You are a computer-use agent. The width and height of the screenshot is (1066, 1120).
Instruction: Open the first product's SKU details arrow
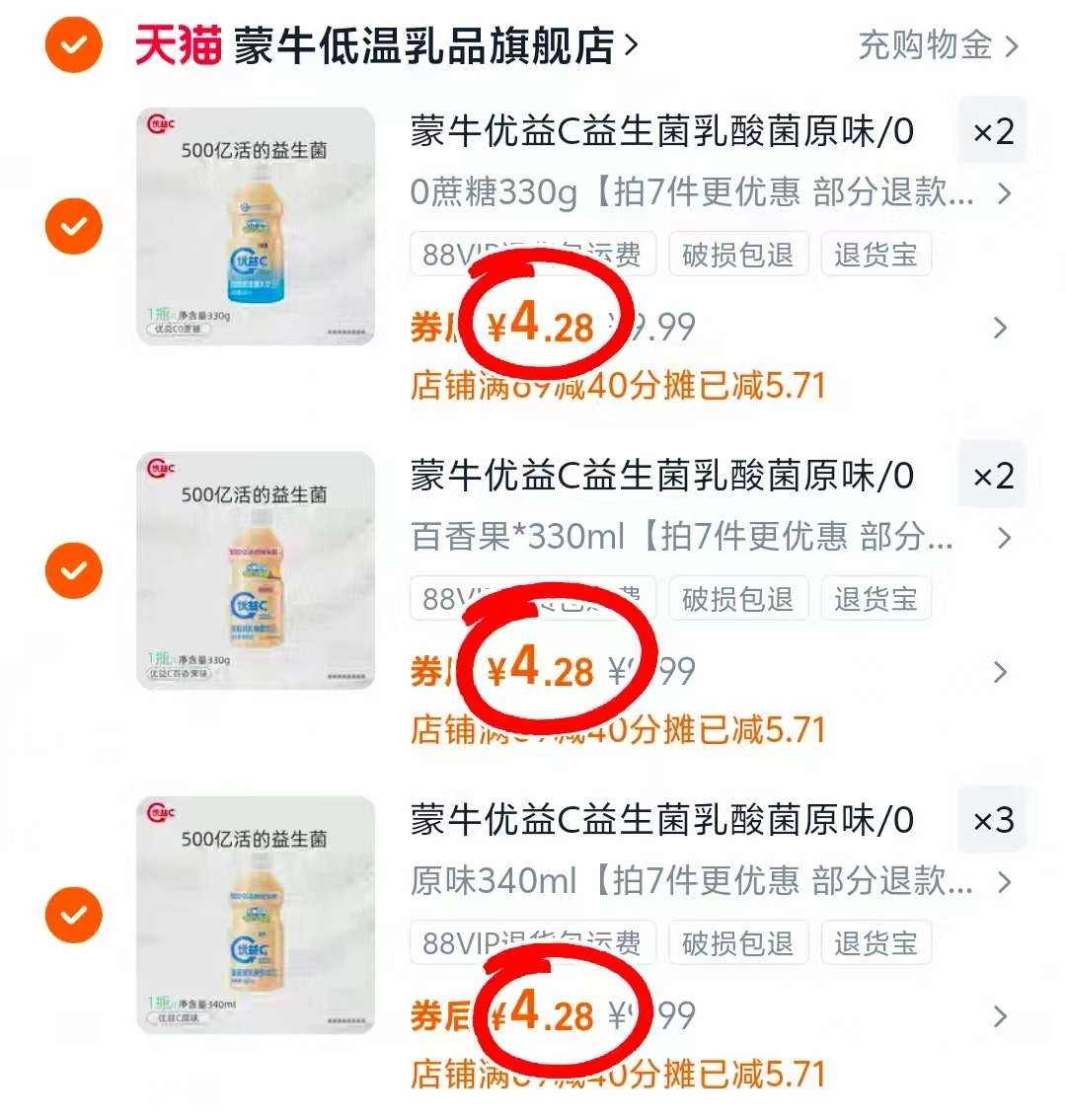[x=1003, y=194]
